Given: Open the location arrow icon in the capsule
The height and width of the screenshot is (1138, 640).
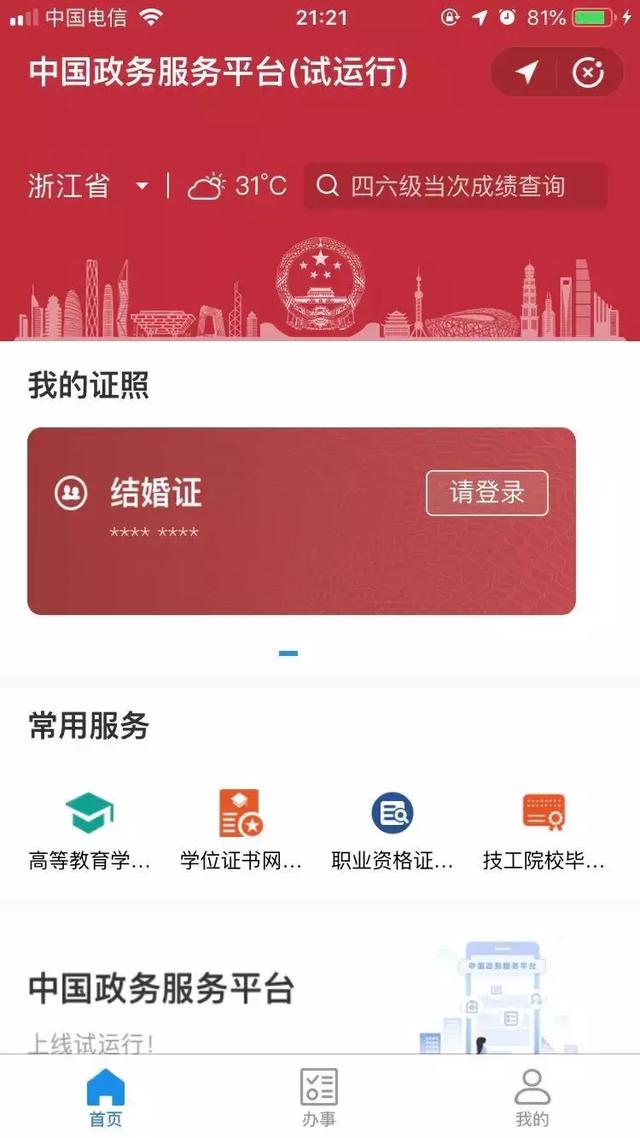Looking at the screenshot, I should coord(526,72).
